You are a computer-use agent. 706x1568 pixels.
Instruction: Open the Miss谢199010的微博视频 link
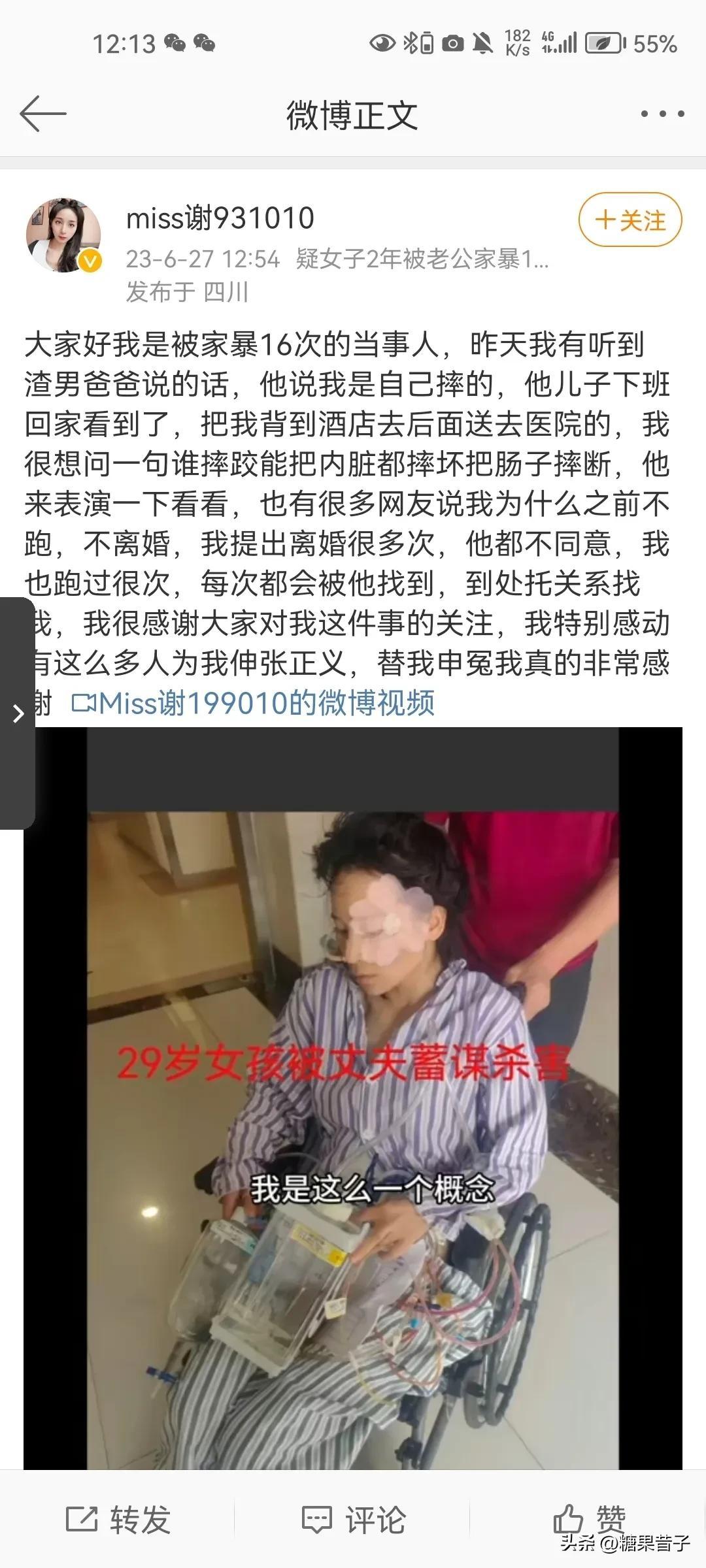coord(254,704)
